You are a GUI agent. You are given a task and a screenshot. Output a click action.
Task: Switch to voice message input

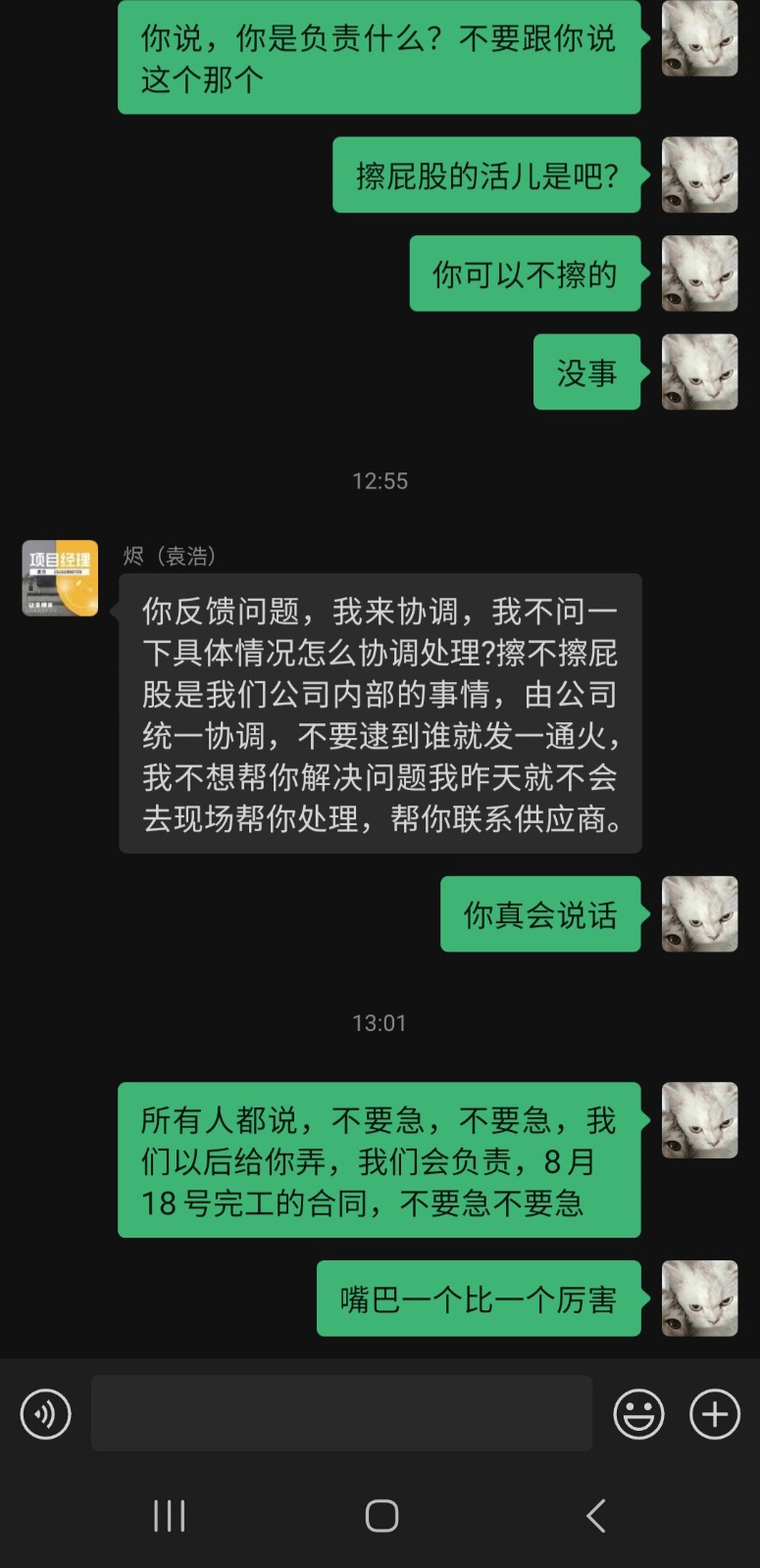coord(46,1414)
